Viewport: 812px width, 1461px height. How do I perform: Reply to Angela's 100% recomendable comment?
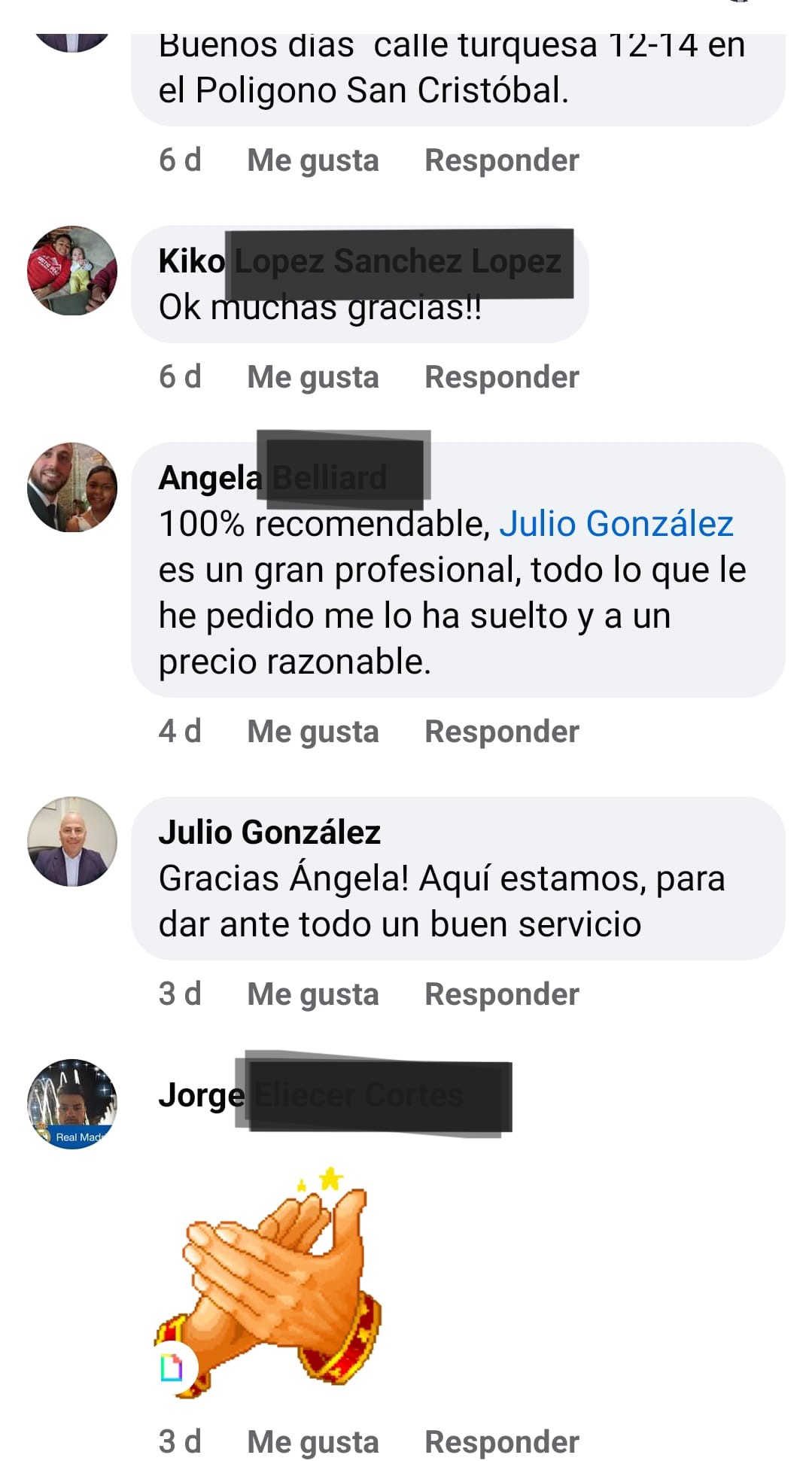click(502, 732)
